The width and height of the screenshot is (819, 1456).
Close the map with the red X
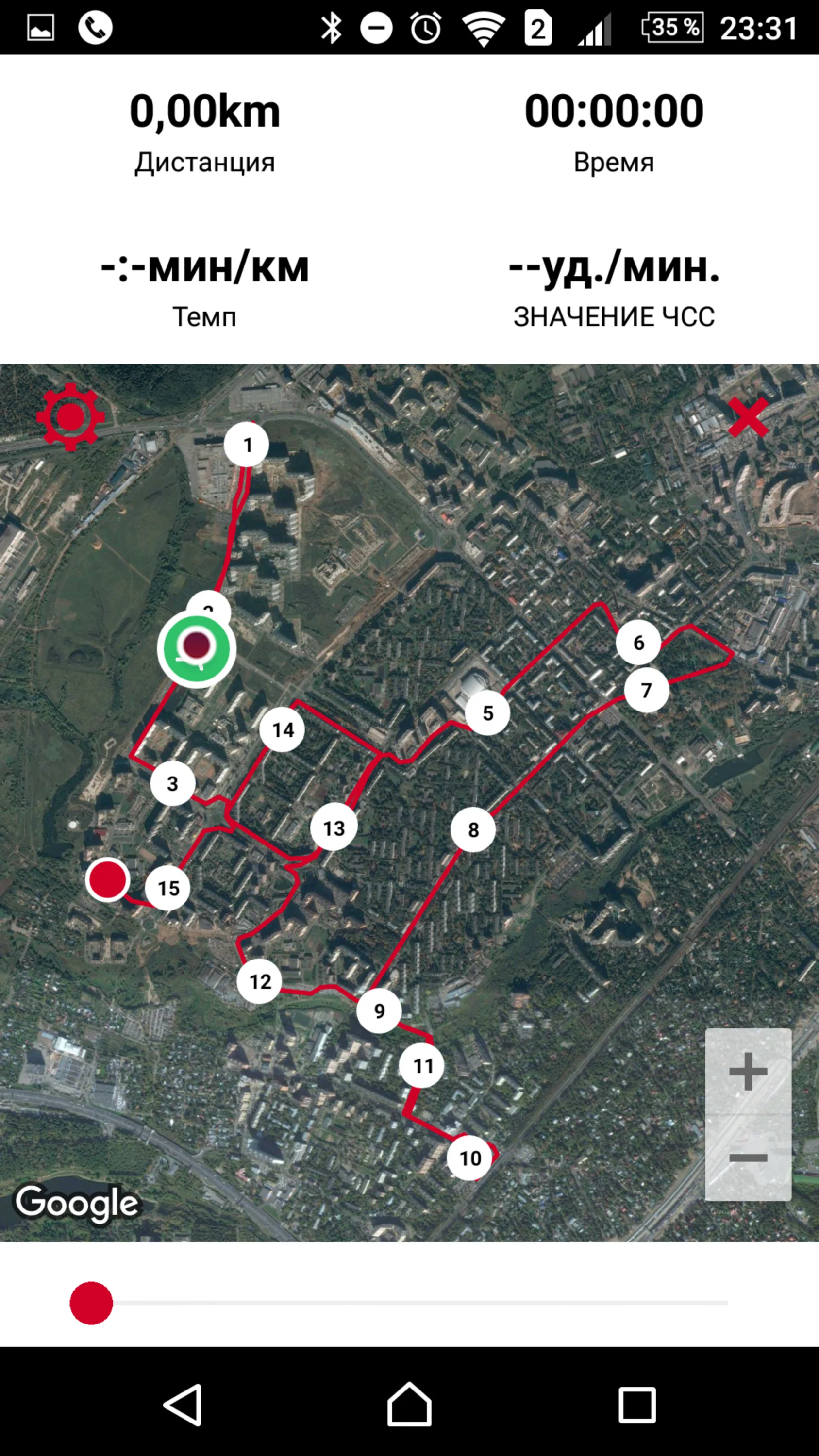[748, 417]
